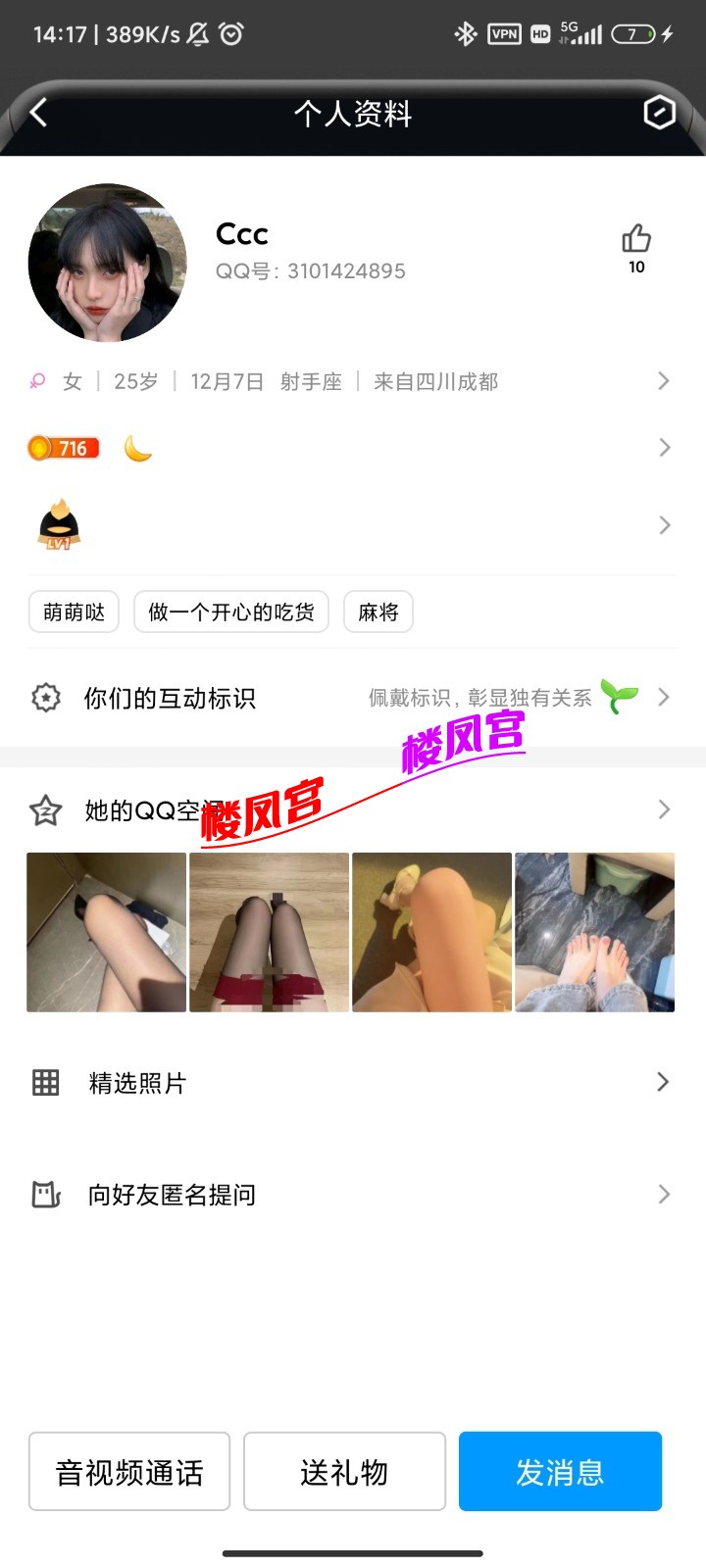706x1568 pixels.
Task: Select the 她的QQ空间 star icon
Action: (44, 809)
